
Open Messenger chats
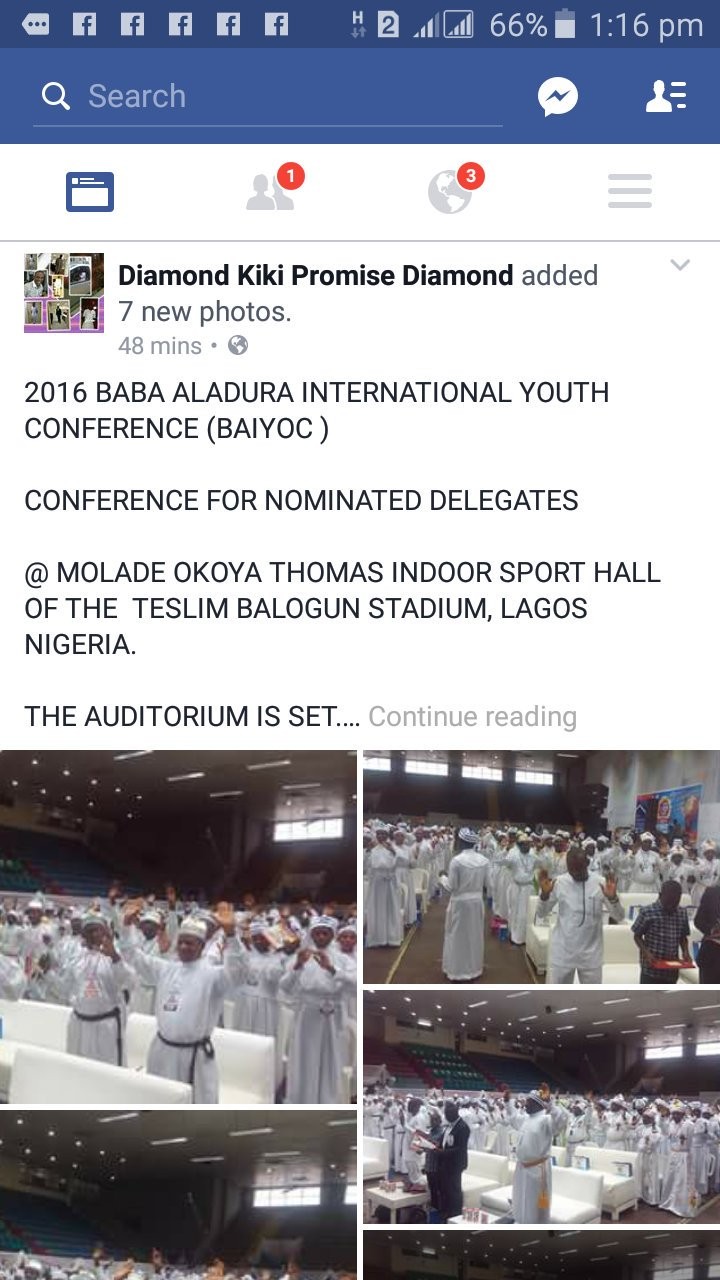point(558,97)
